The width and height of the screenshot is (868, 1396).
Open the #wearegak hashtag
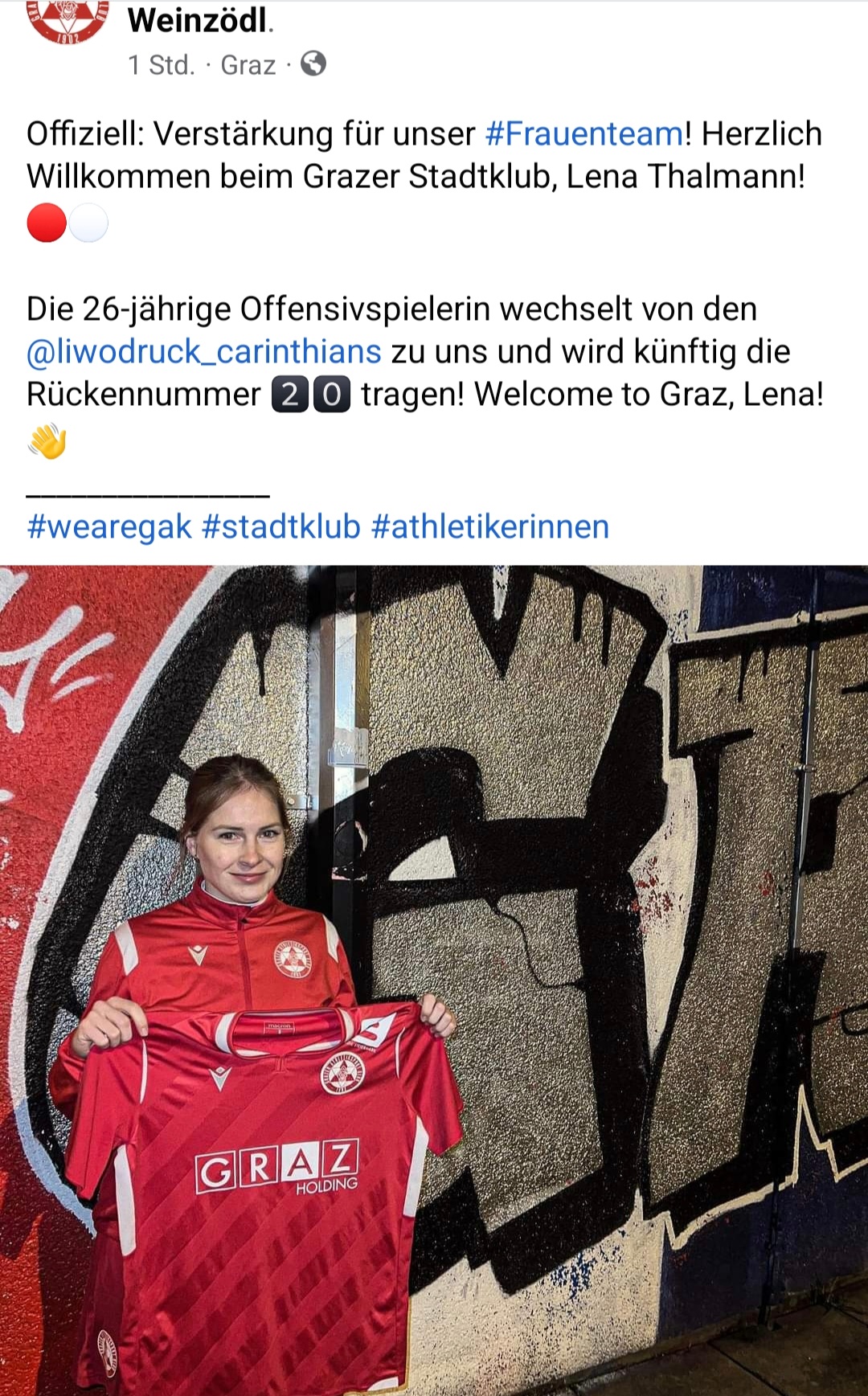pos(109,527)
